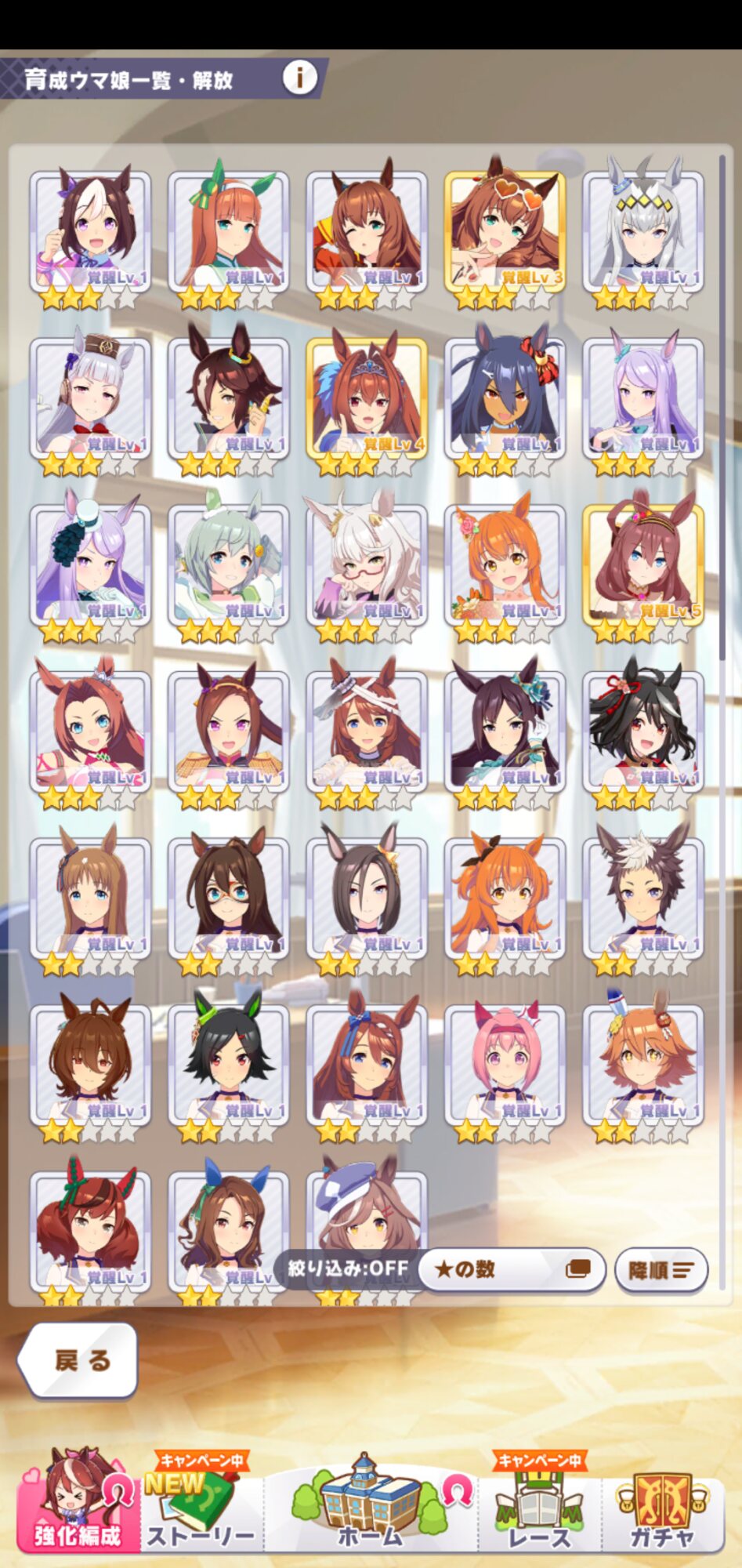The width and height of the screenshot is (742, 1568).
Task: Select the character card showing 覚醒Lv 5
Action: click(x=642, y=564)
